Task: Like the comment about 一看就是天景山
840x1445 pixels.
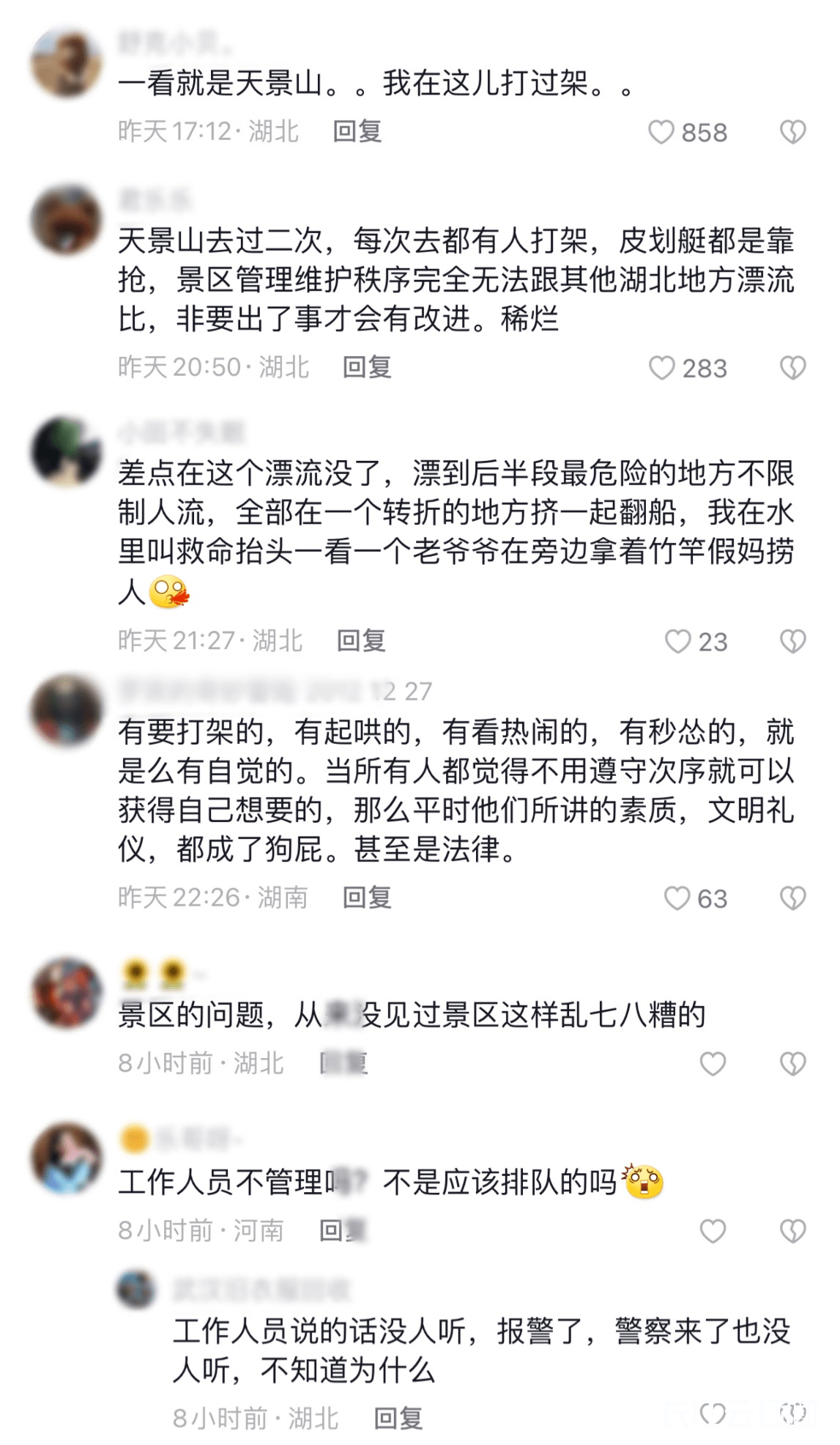Action: 661,133
